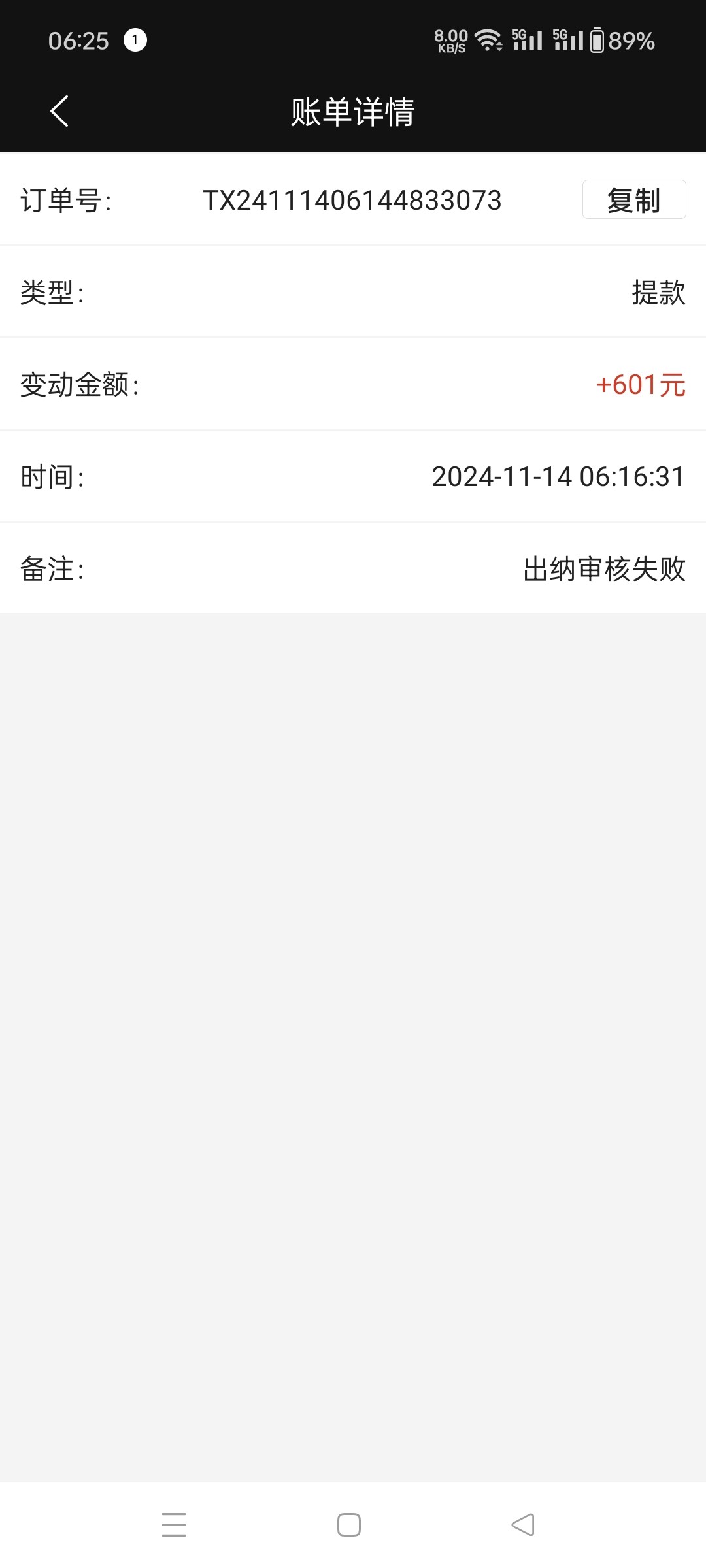Open recent apps from the navigation bar

coord(174,1525)
